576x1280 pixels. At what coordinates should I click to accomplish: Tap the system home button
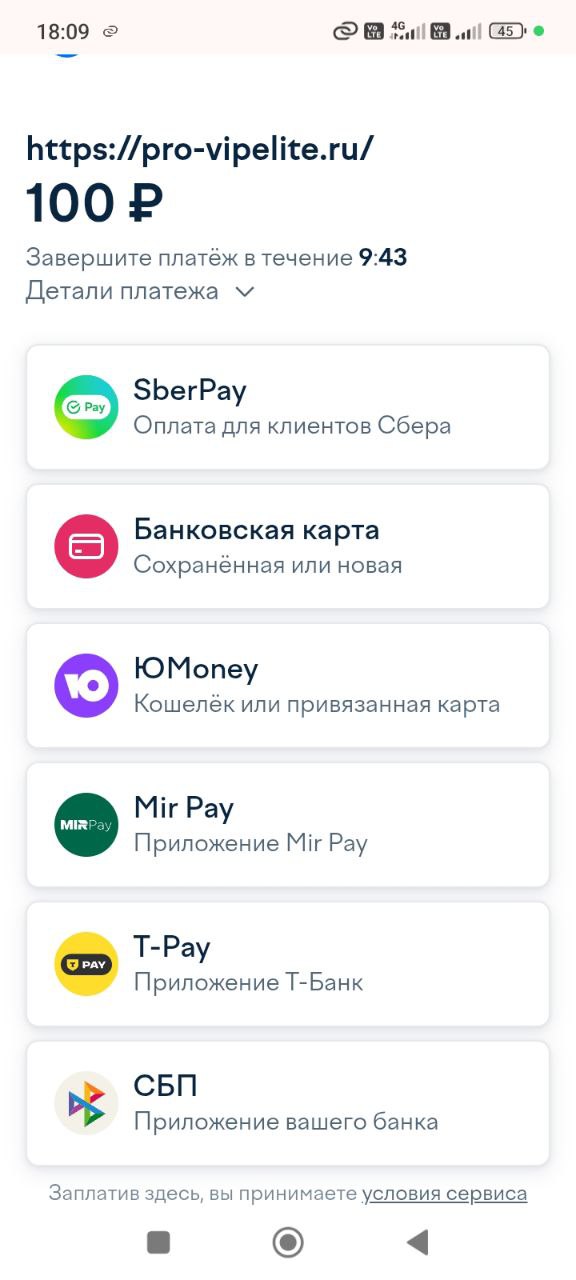pos(288,1242)
